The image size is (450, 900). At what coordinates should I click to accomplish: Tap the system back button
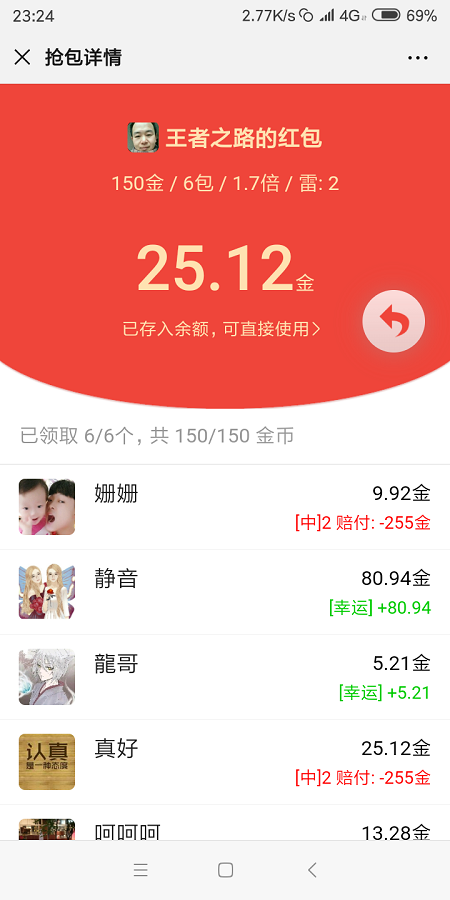312,871
